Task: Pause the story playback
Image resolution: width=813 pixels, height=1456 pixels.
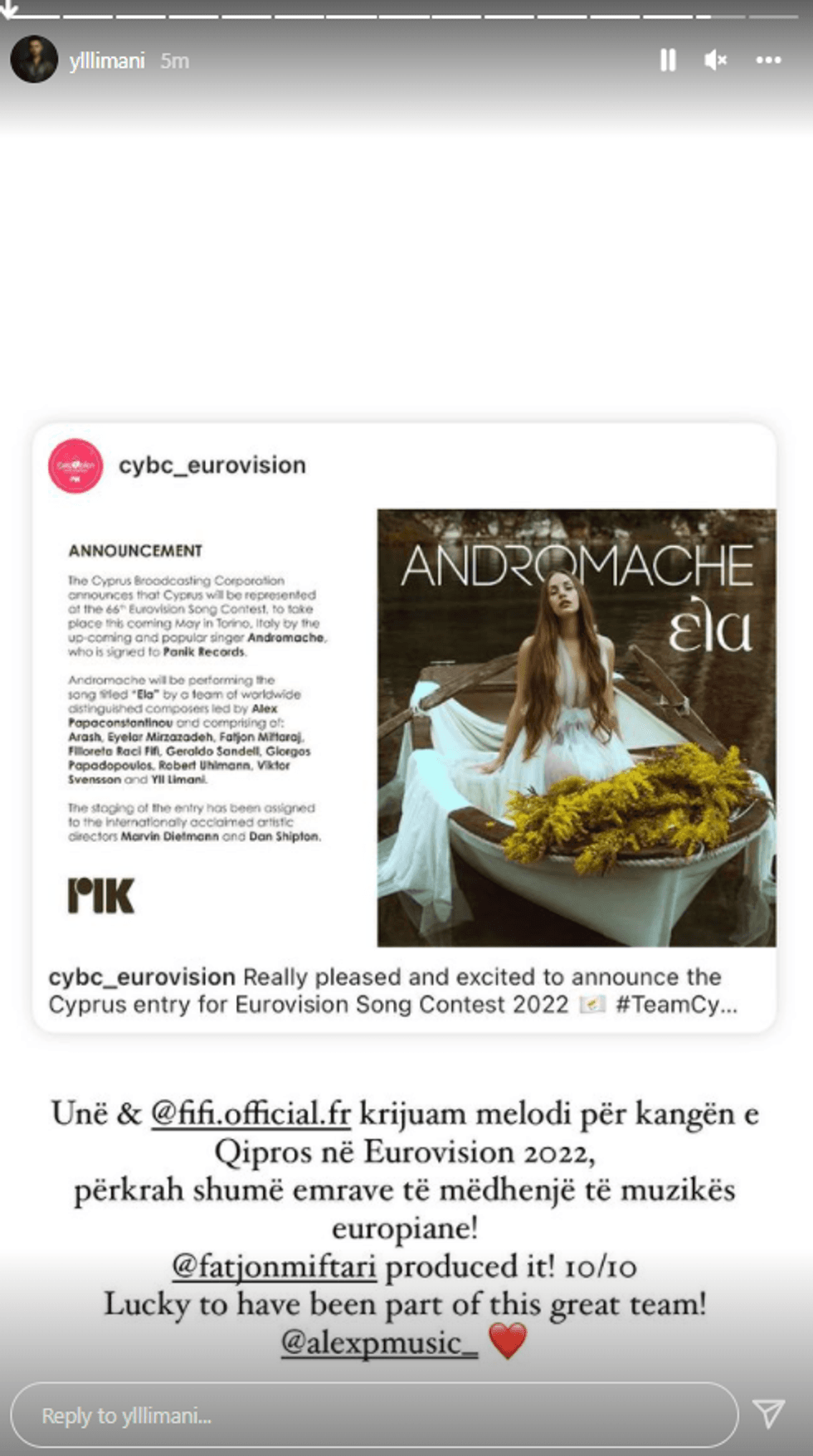Action: [668, 60]
